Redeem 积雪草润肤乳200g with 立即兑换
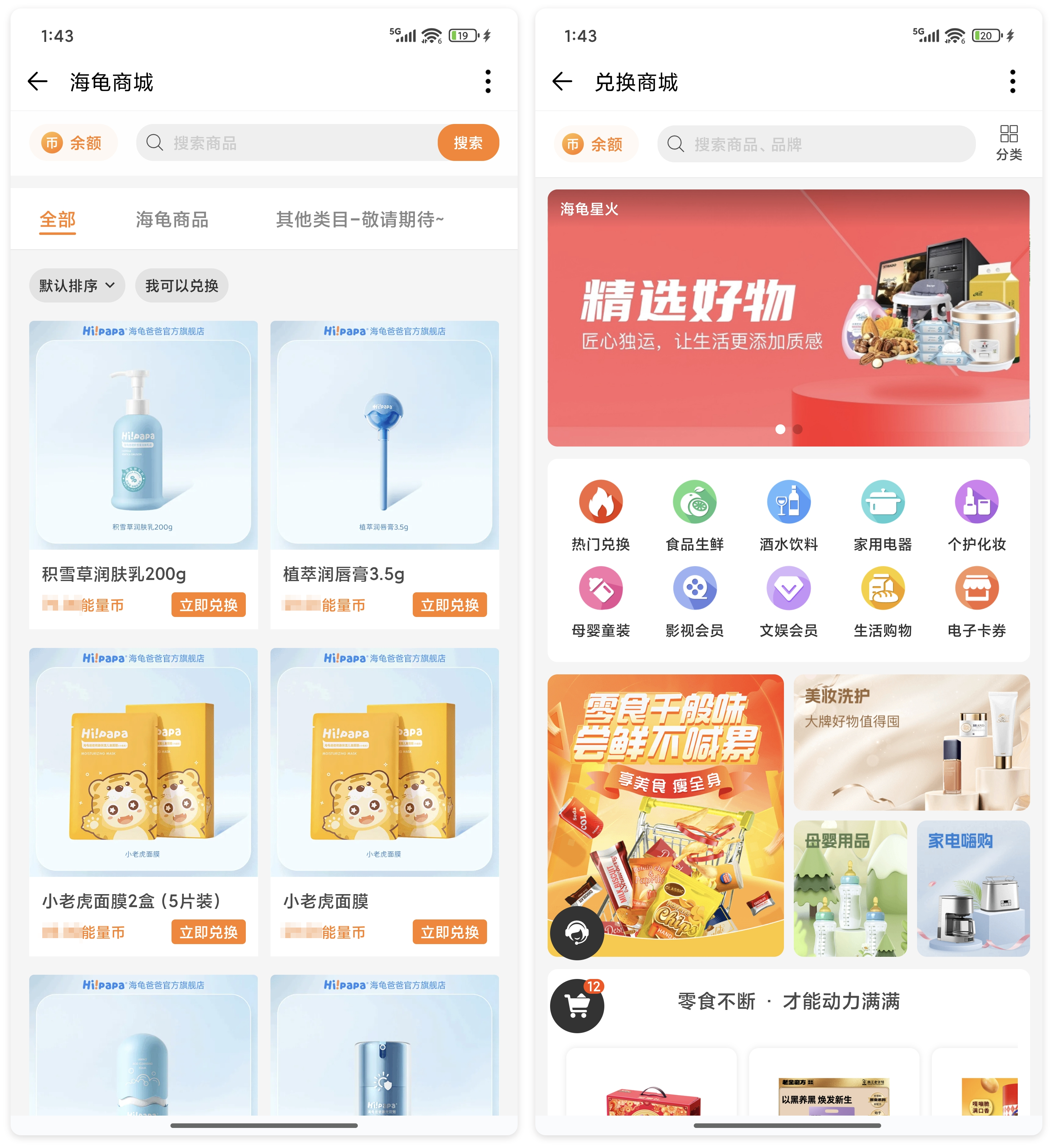This screenshot has width=1053, height=1148. [208, 605]
